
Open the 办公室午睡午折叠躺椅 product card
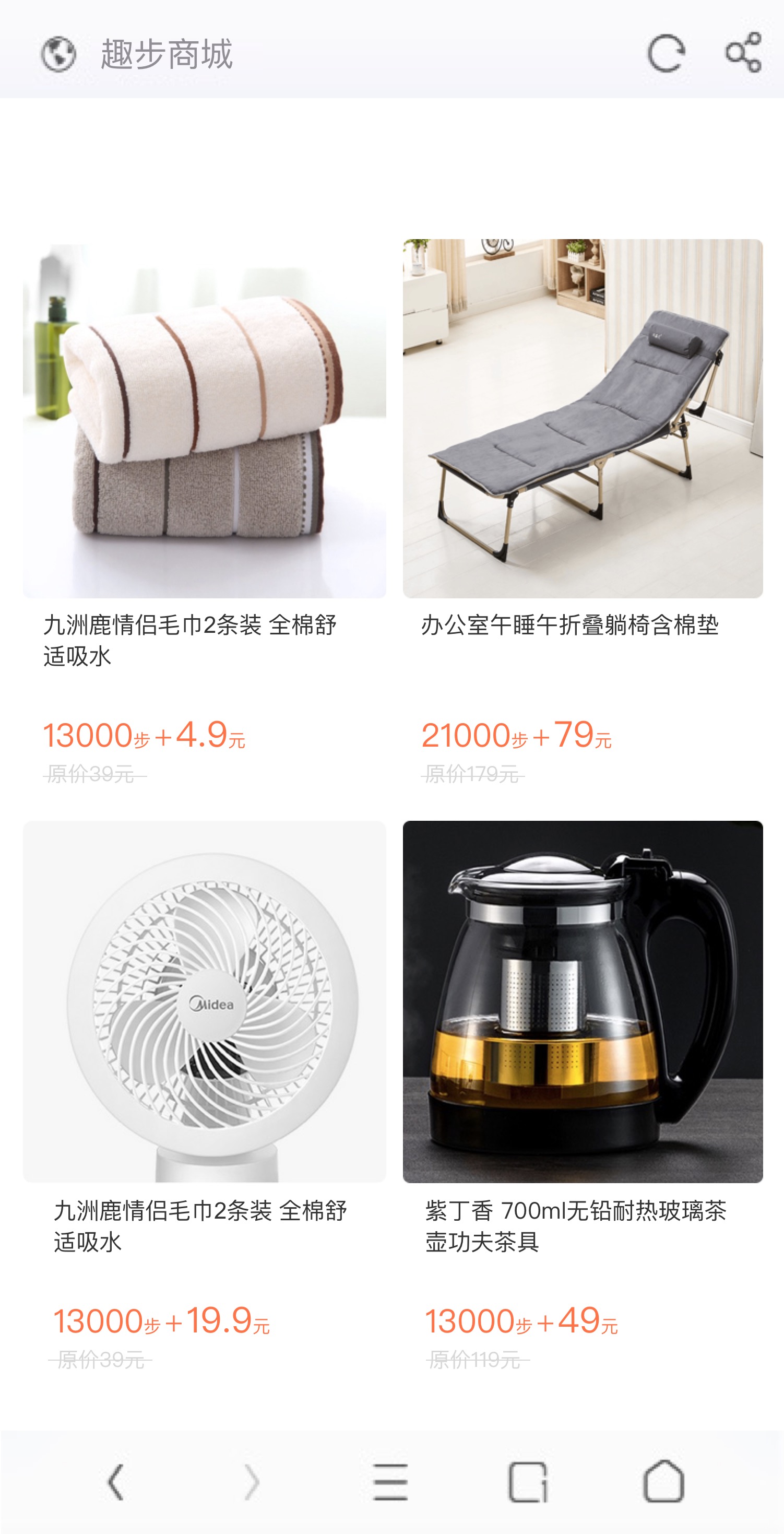point(582,419)
